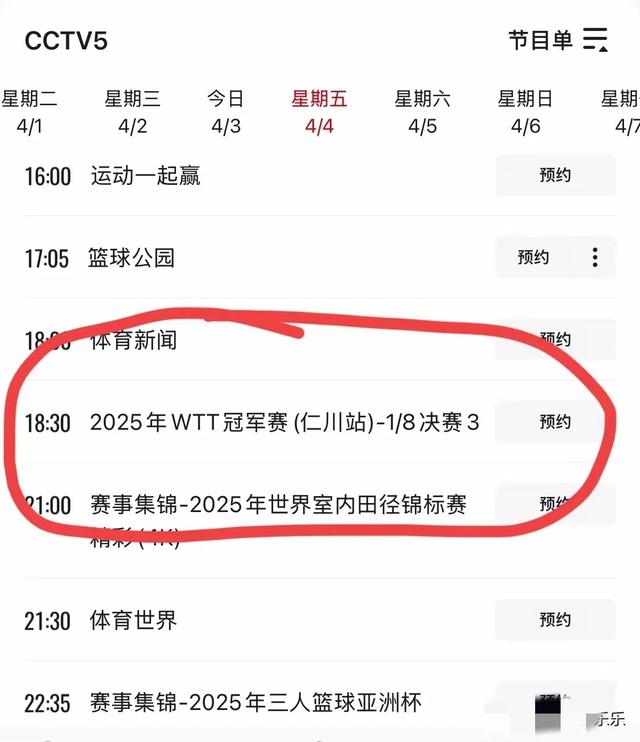
Task: Select the 今日 4/3 tab
Action: click(x=225, y=112)
